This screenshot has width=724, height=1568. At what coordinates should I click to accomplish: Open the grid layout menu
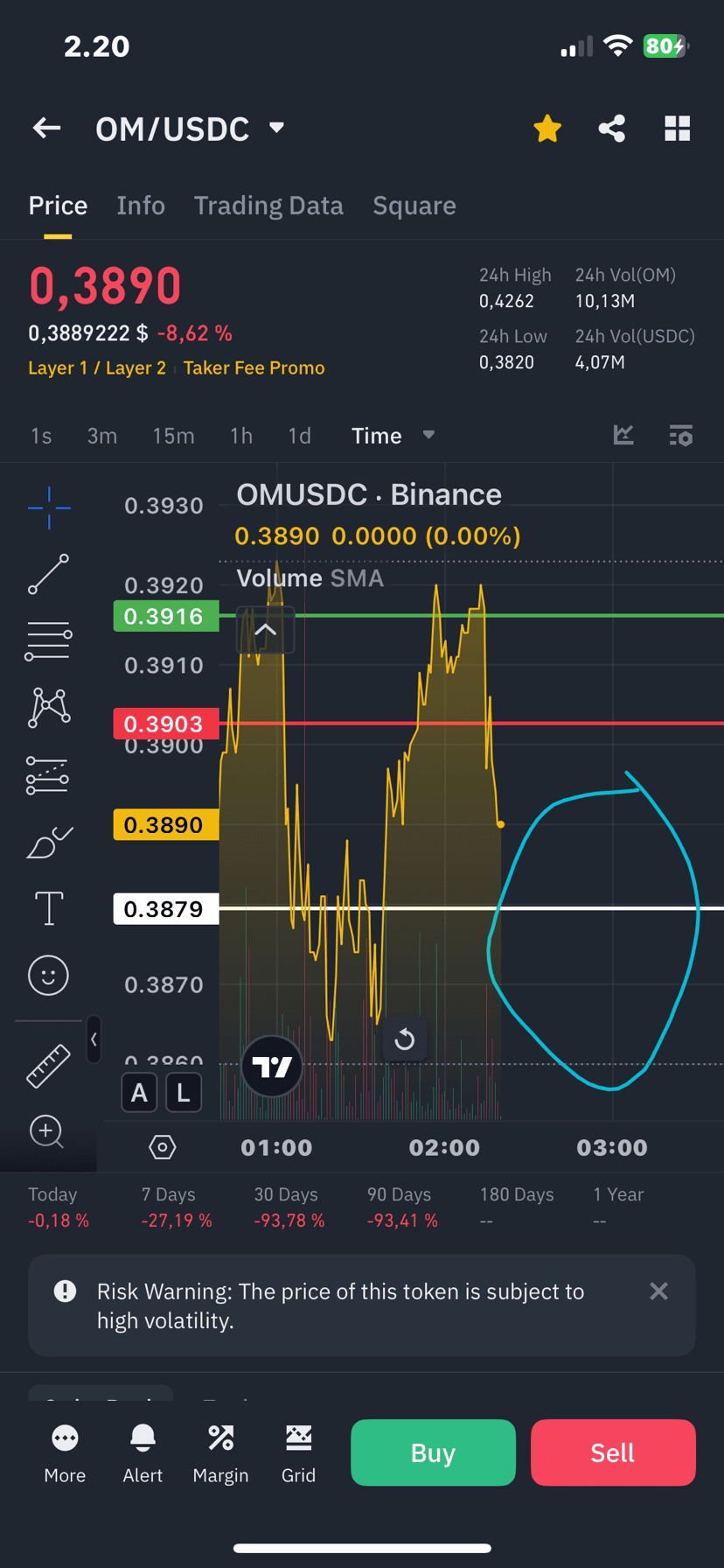click(x=677, y=129)
